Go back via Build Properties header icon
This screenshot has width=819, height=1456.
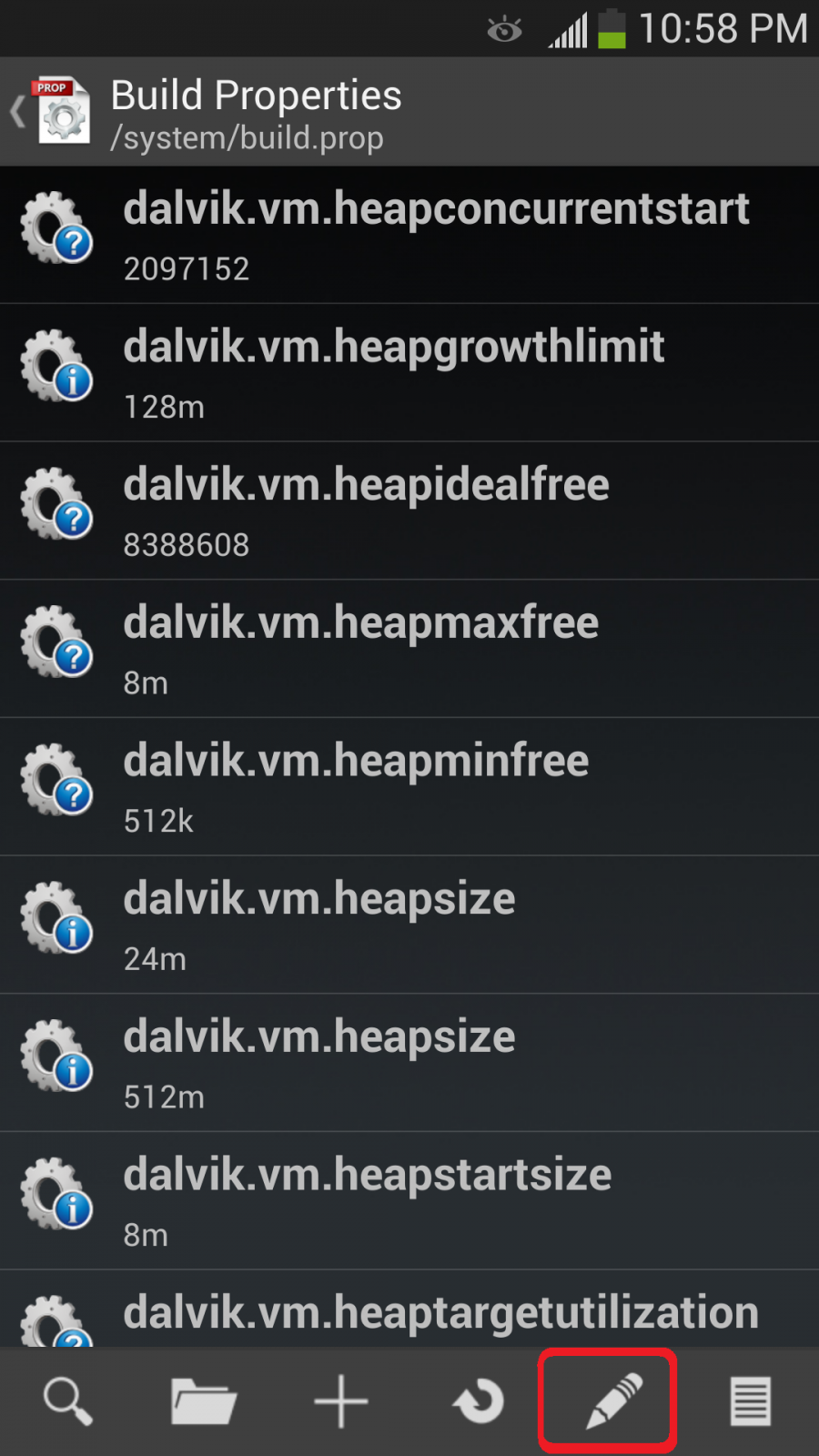coord(50,112)
